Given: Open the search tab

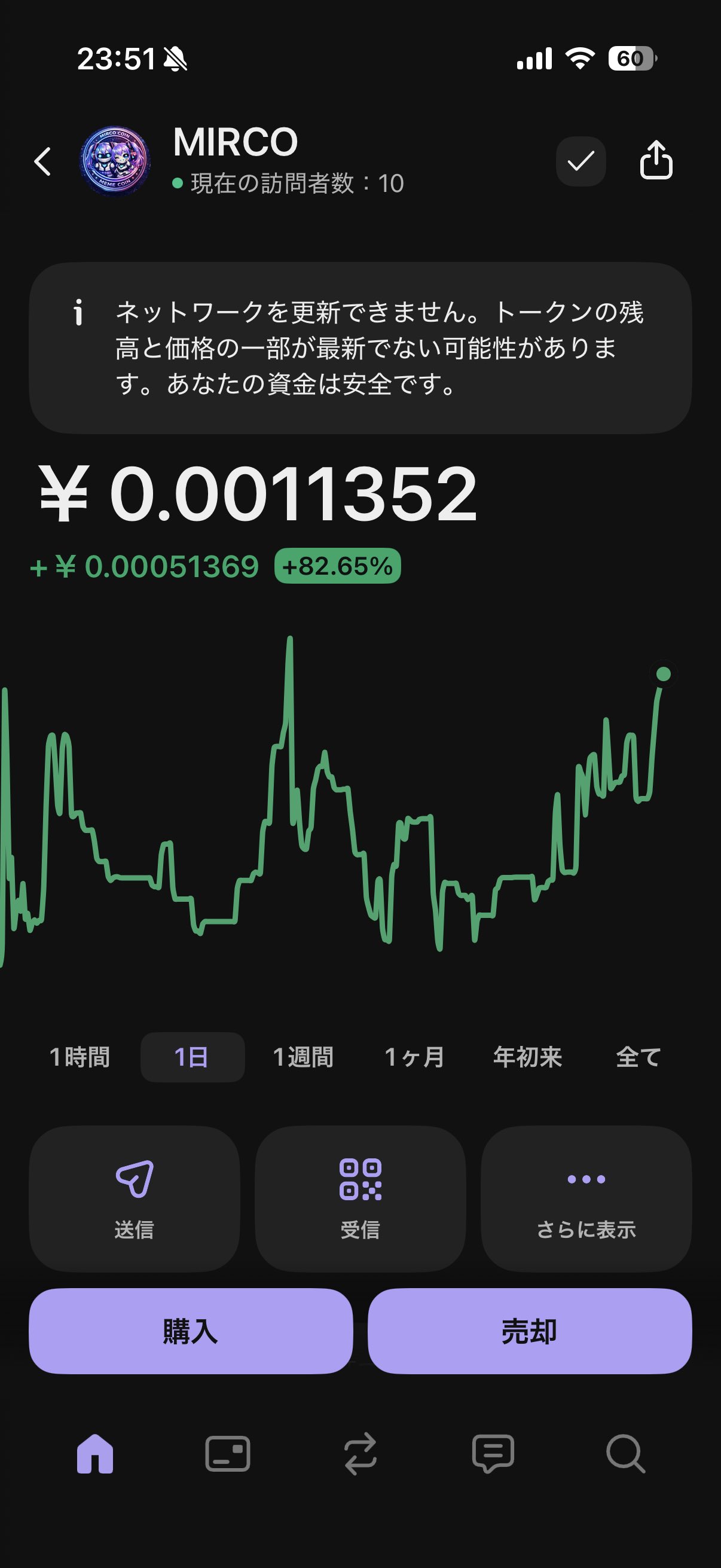Looking at the screenshot, I should pyautogui.click(x=625, y=1454).
